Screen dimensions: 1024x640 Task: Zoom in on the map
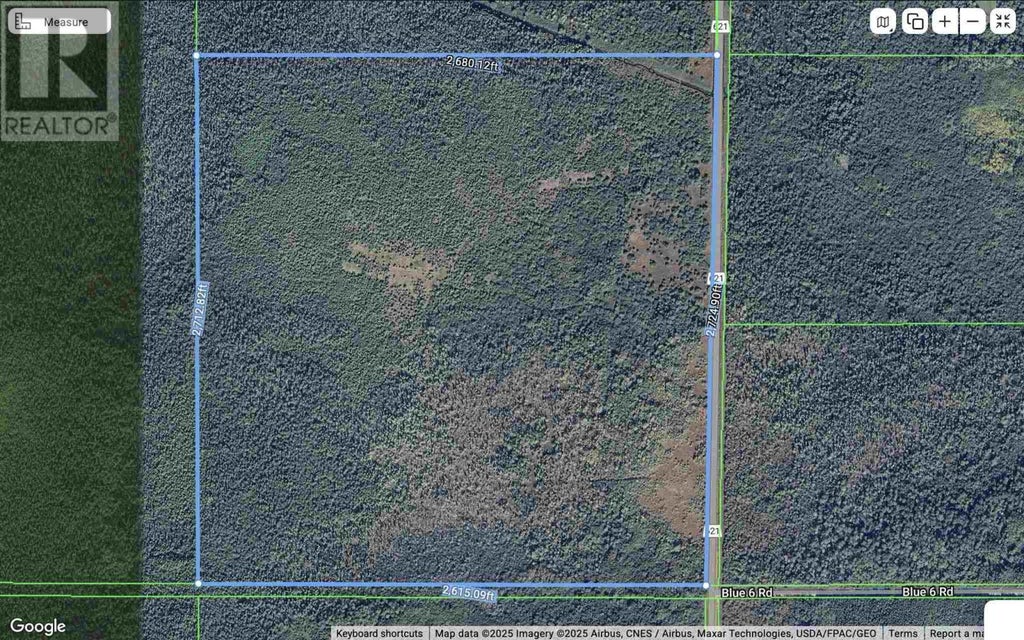point(945,21)
